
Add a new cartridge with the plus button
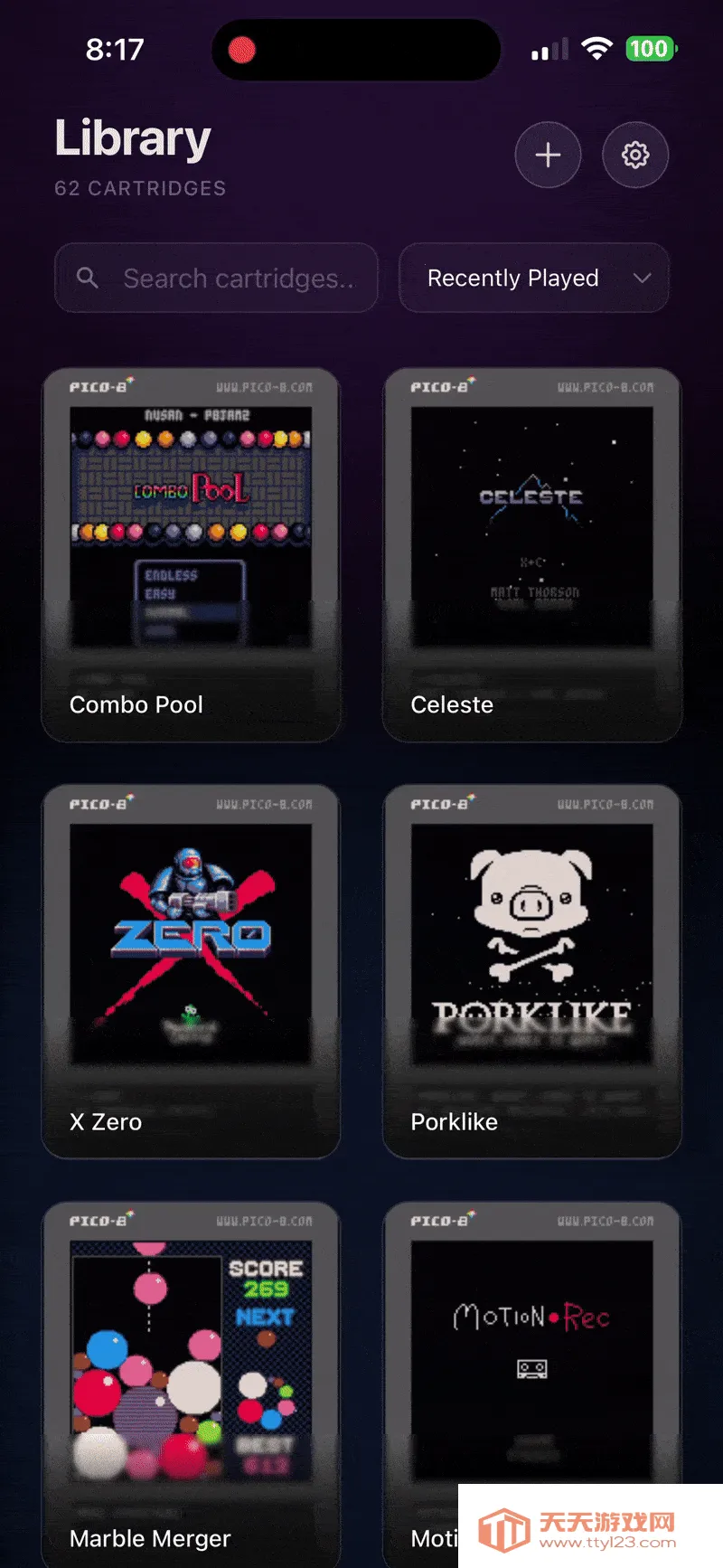tap(548, 156)
